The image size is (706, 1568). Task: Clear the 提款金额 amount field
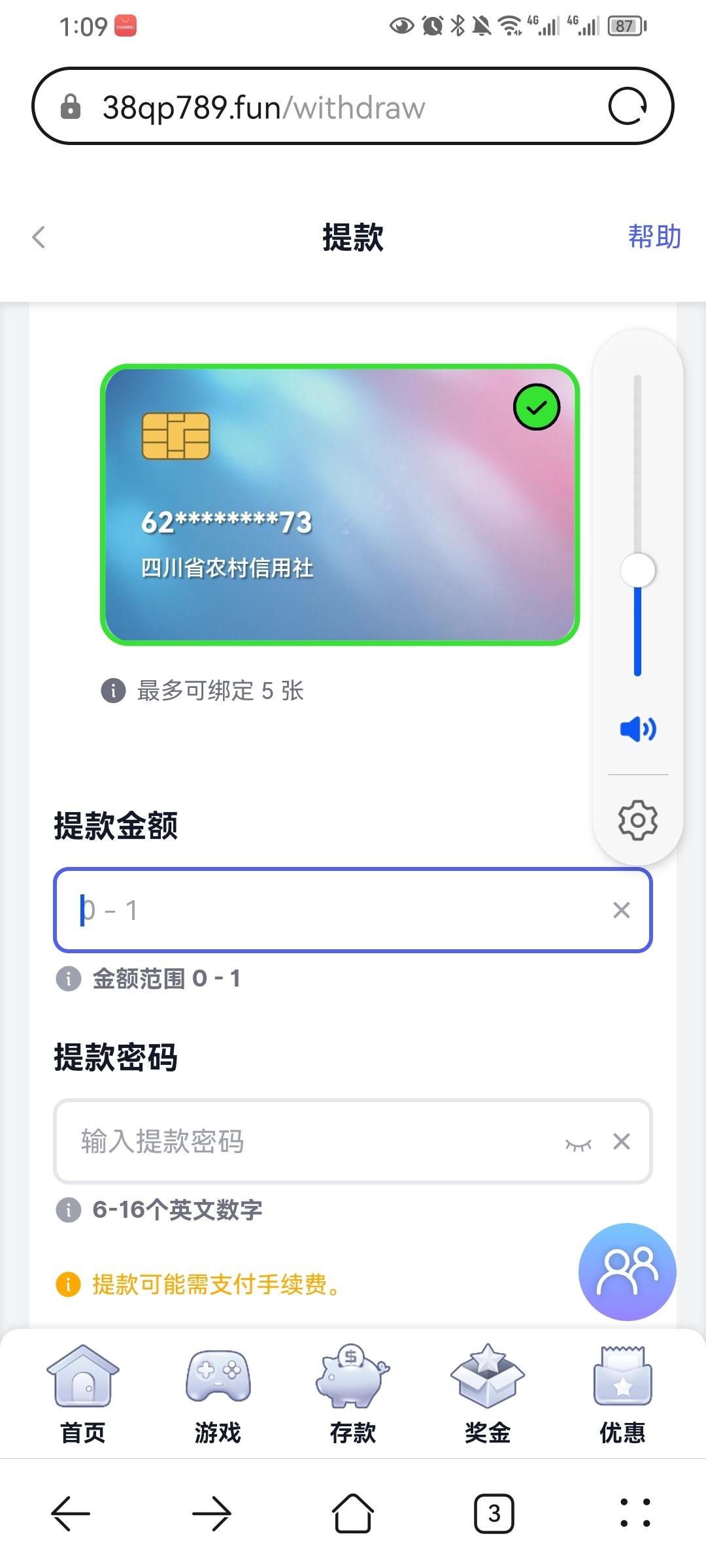click(622, 910)
